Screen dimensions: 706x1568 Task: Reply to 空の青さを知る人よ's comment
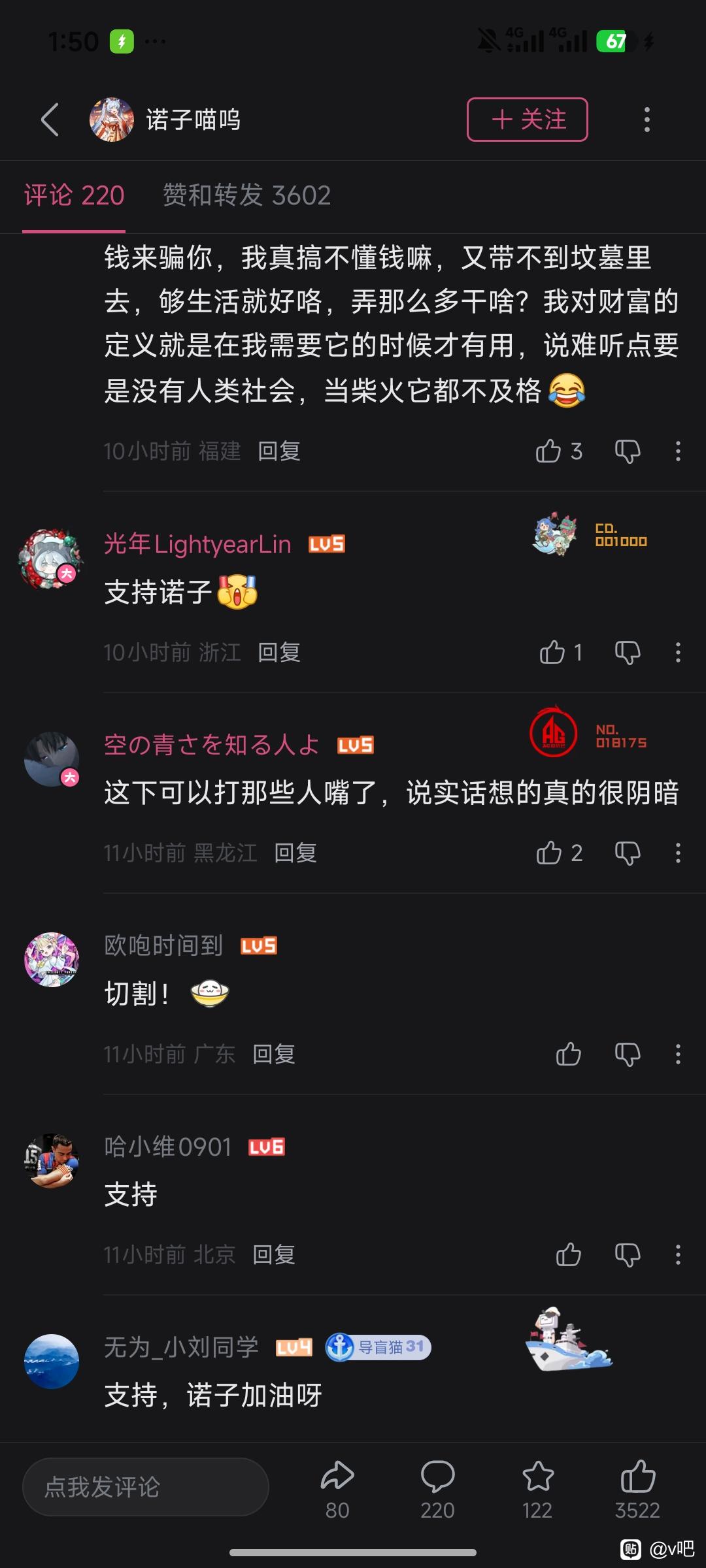click(295, 853)
